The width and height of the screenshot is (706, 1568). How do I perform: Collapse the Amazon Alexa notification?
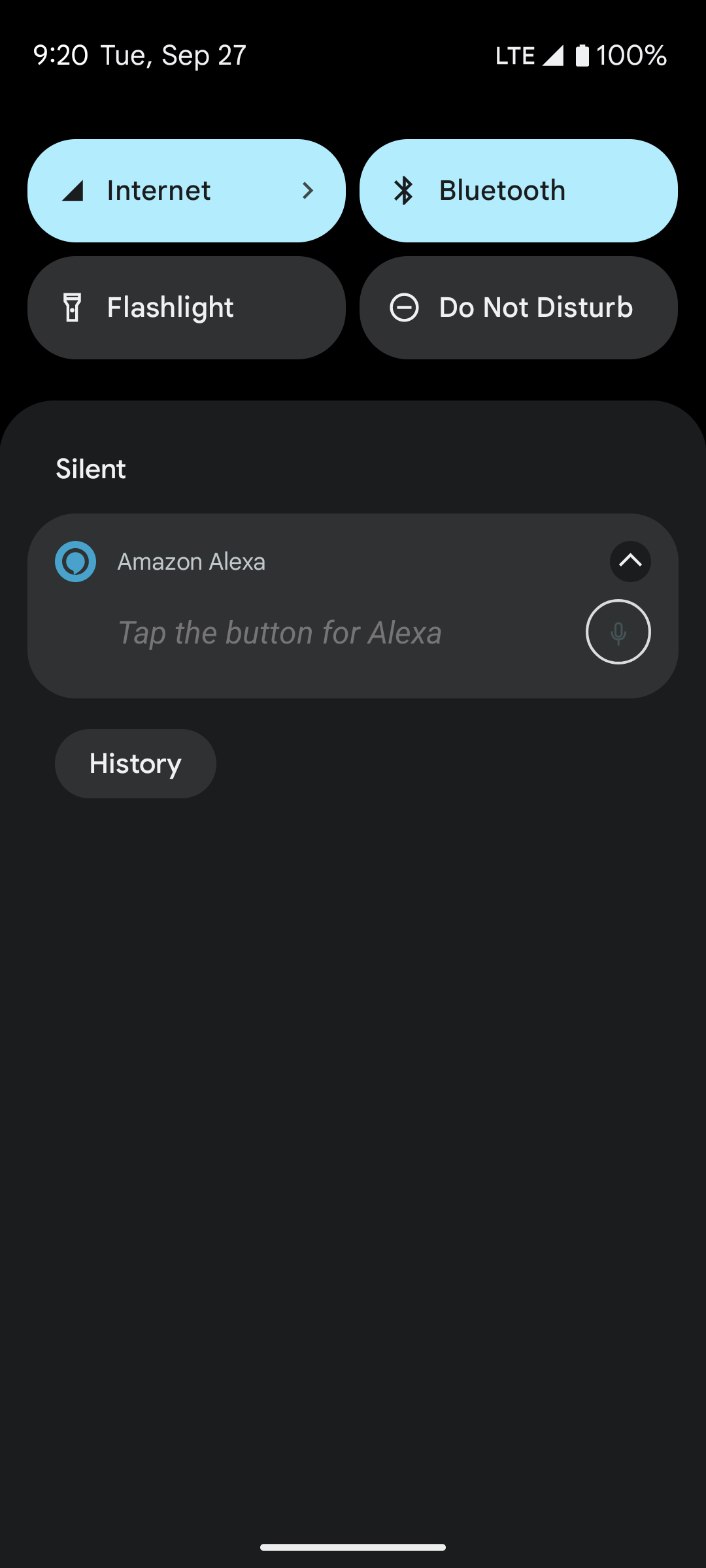[x=630, y=561]
